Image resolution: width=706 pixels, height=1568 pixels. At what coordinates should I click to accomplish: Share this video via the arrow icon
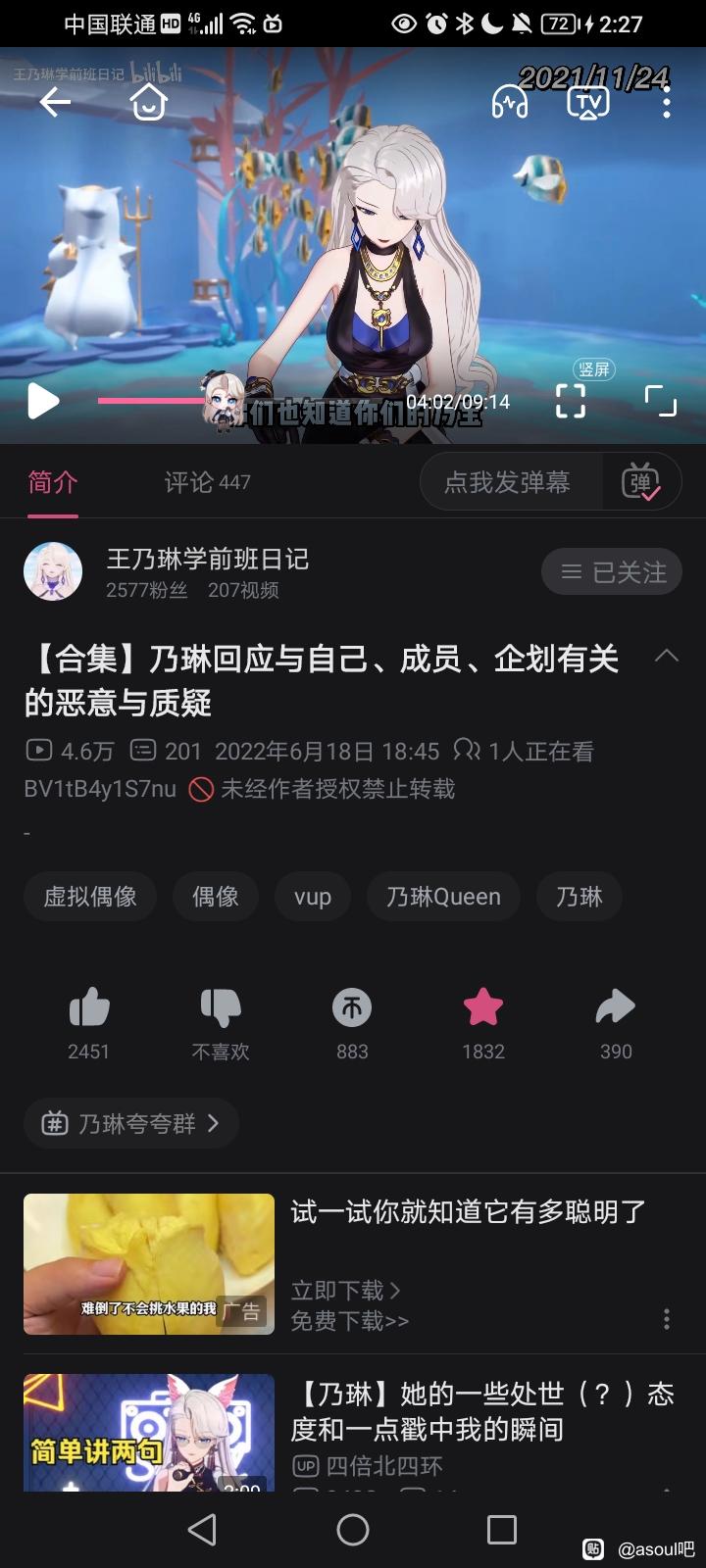615,1009
